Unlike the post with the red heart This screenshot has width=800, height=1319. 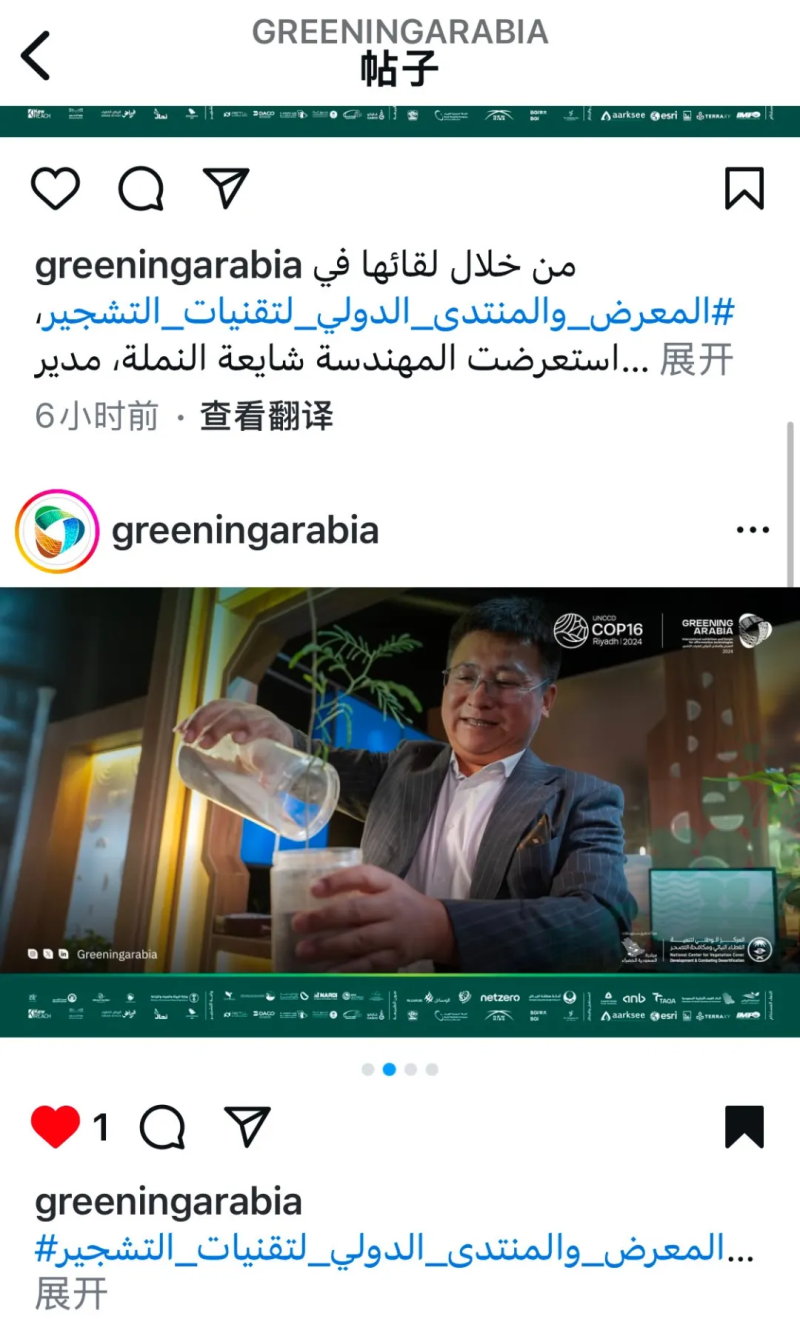coord(55,1127)
